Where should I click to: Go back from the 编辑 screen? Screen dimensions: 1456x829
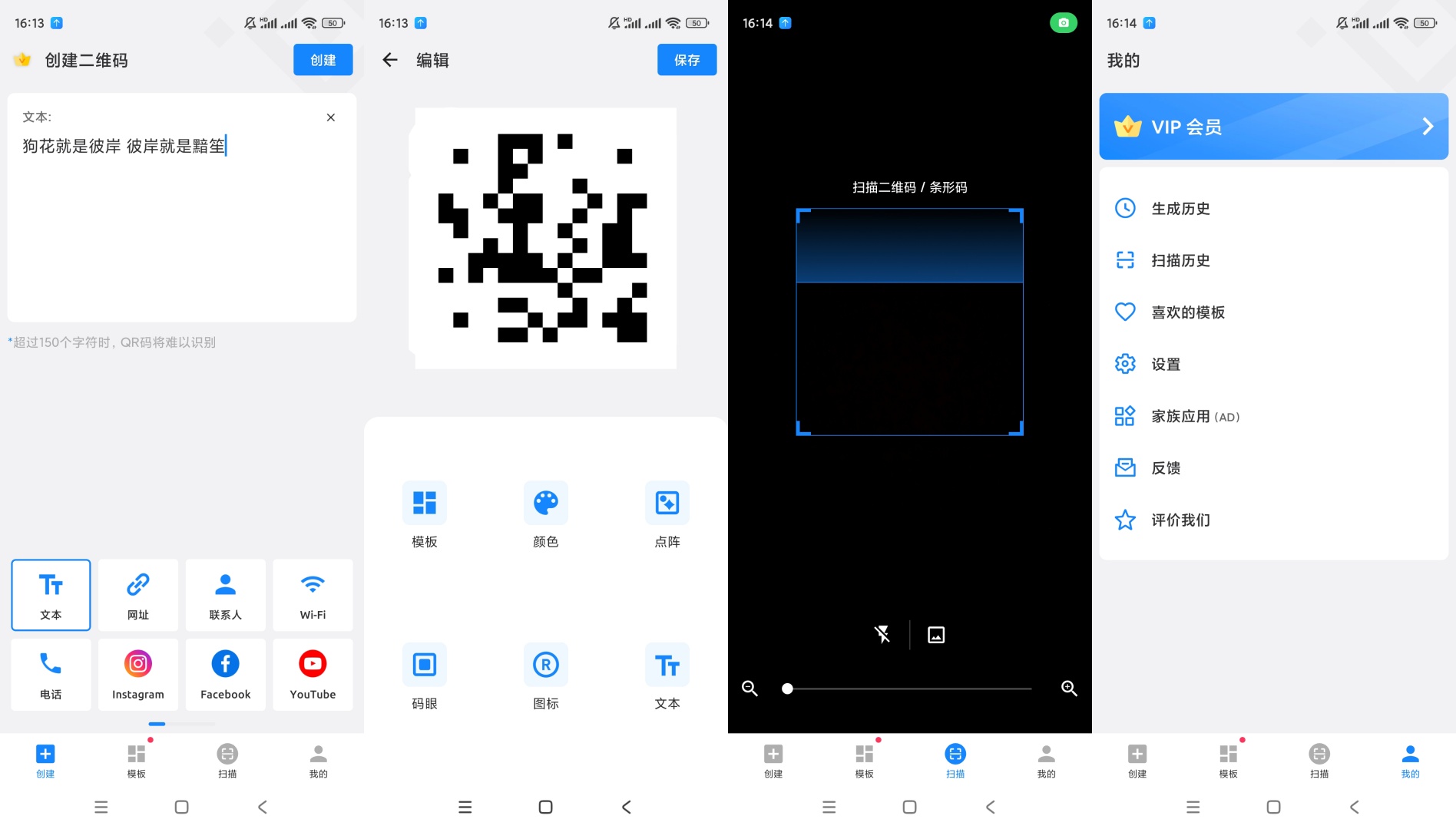tap(390, 60)
